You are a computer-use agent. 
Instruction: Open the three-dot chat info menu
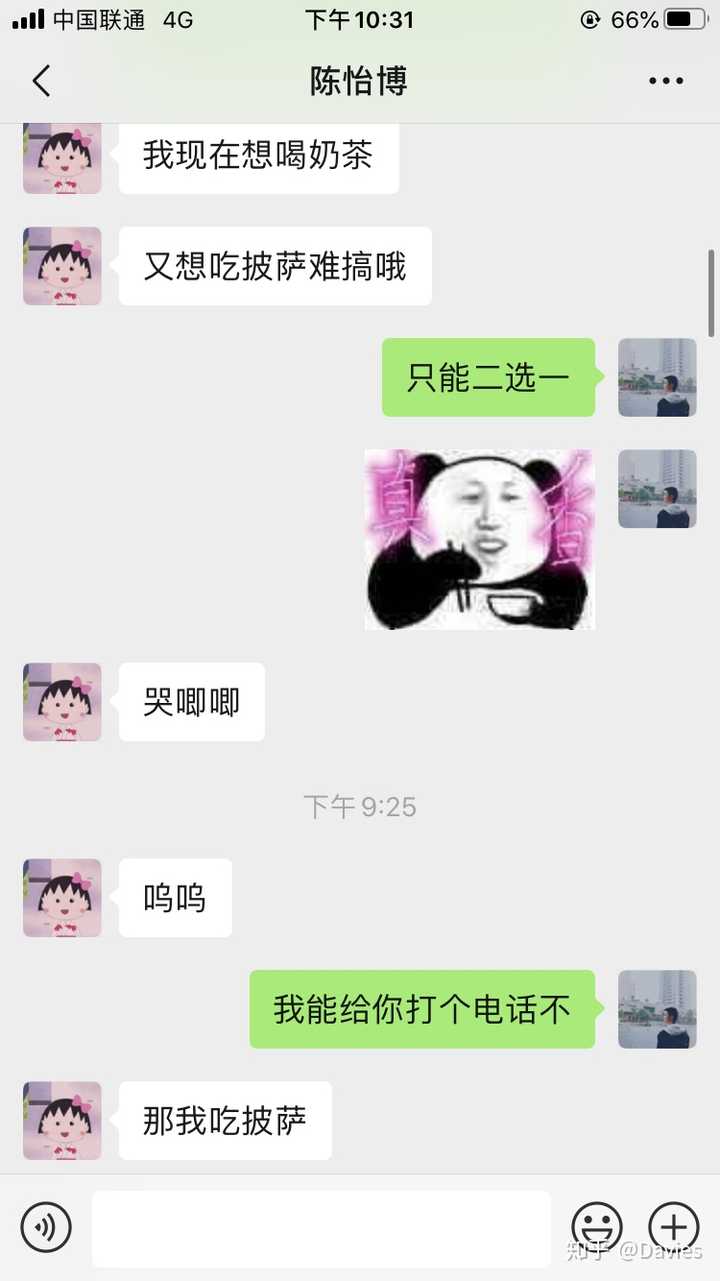click(666, 81)
